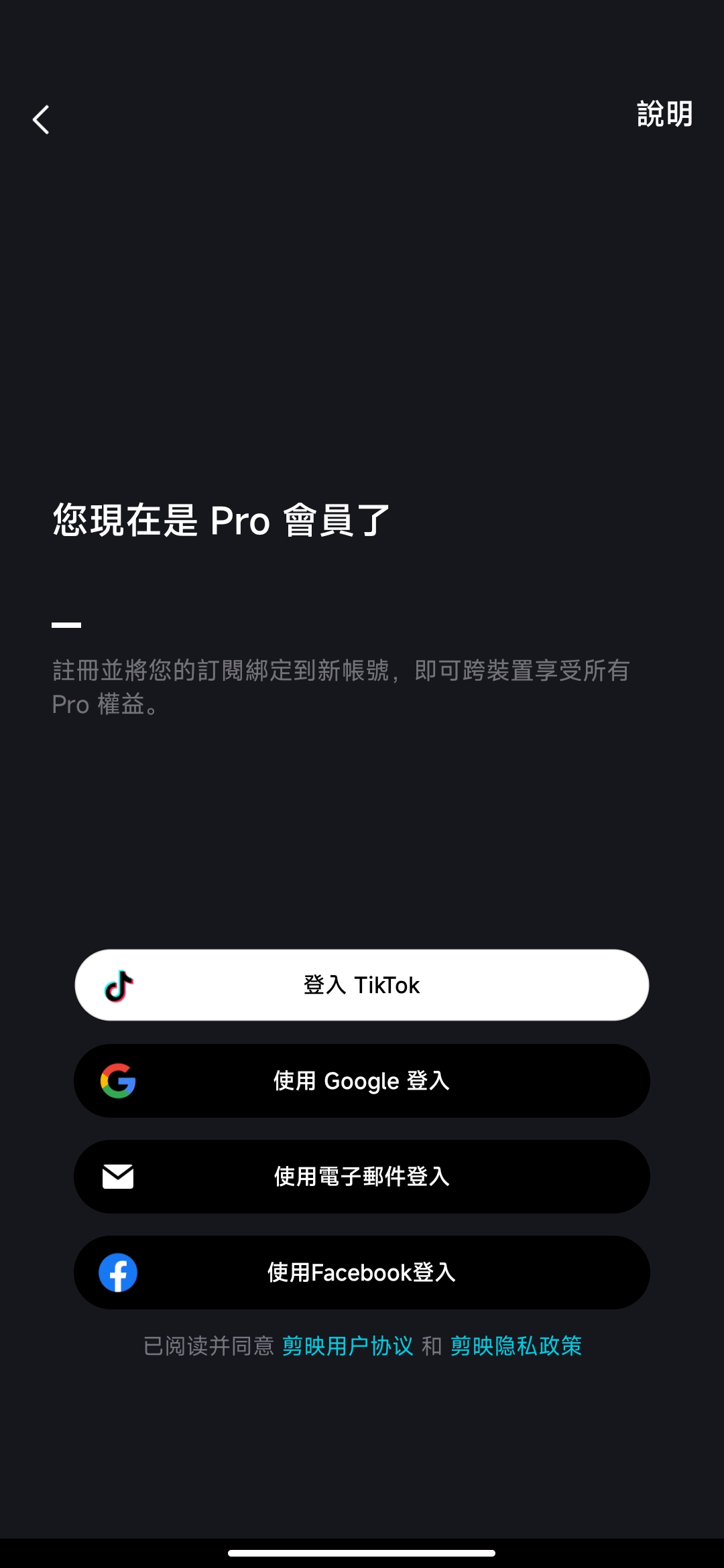Tap the 使用電子郵件登入 option
Viewport: 724px width, 1568px height.
tap(362, 1177)
